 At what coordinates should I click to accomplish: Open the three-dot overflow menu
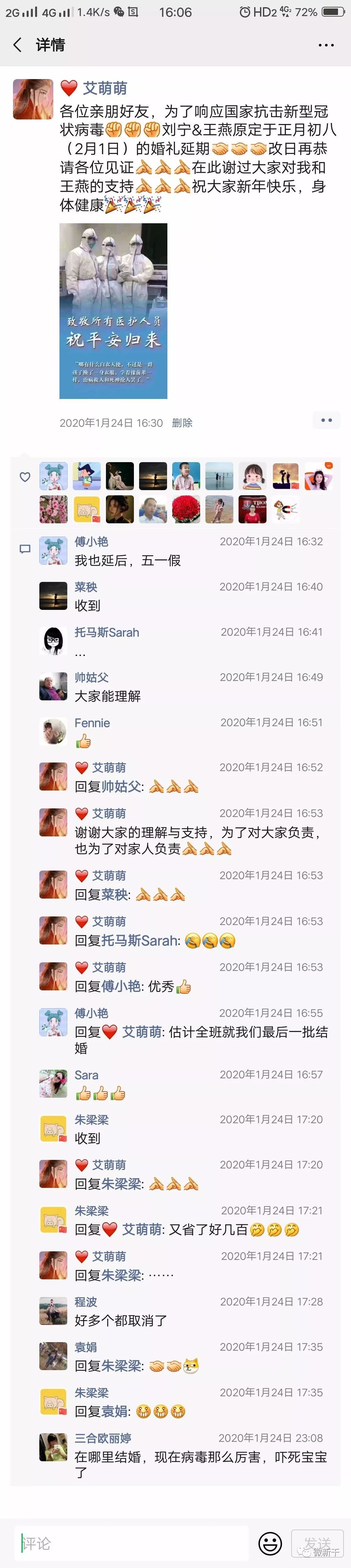[x=326, y=45]
